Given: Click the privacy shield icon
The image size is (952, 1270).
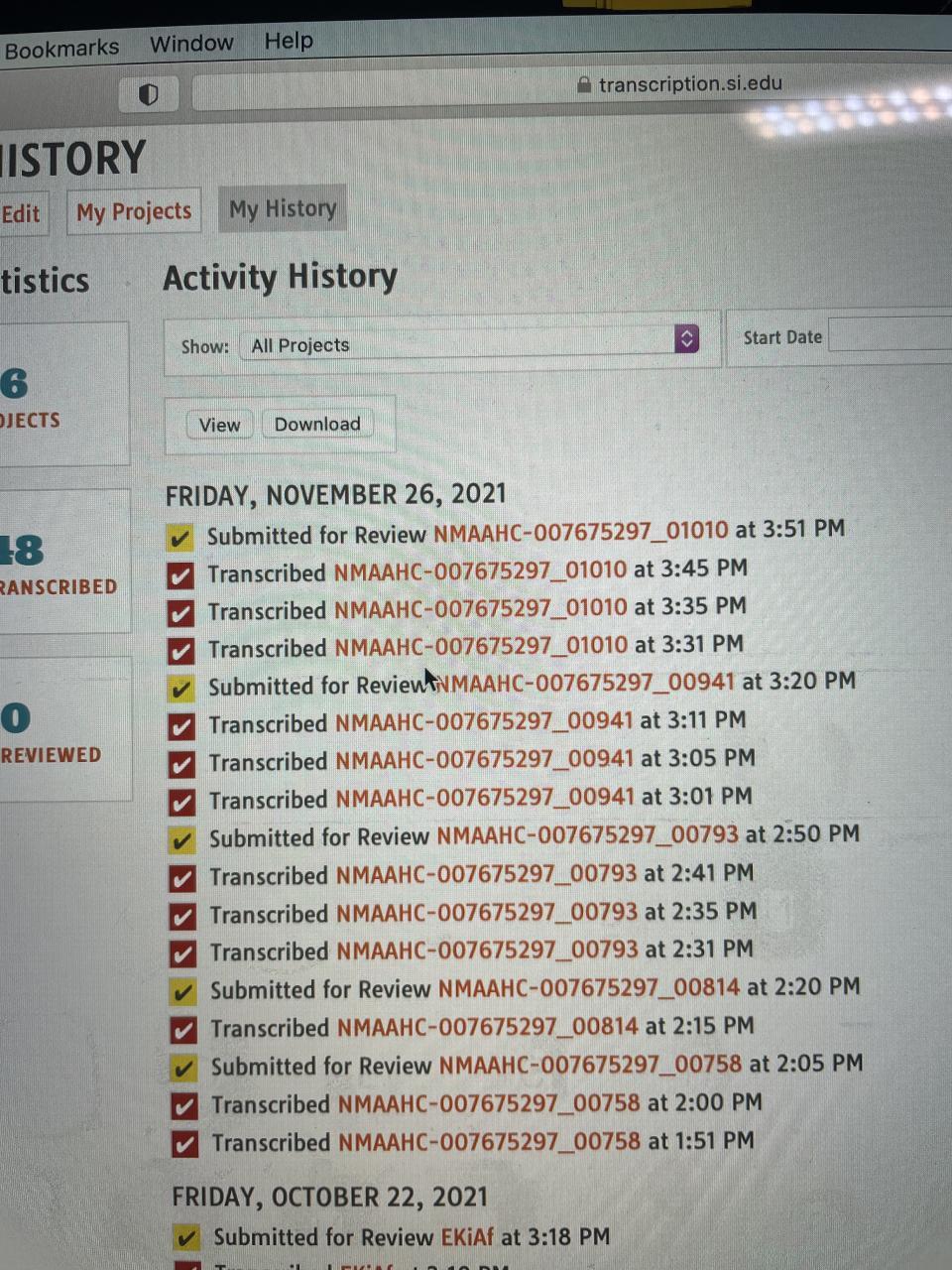Looking at the screenshot, I should tap(149, 94).
